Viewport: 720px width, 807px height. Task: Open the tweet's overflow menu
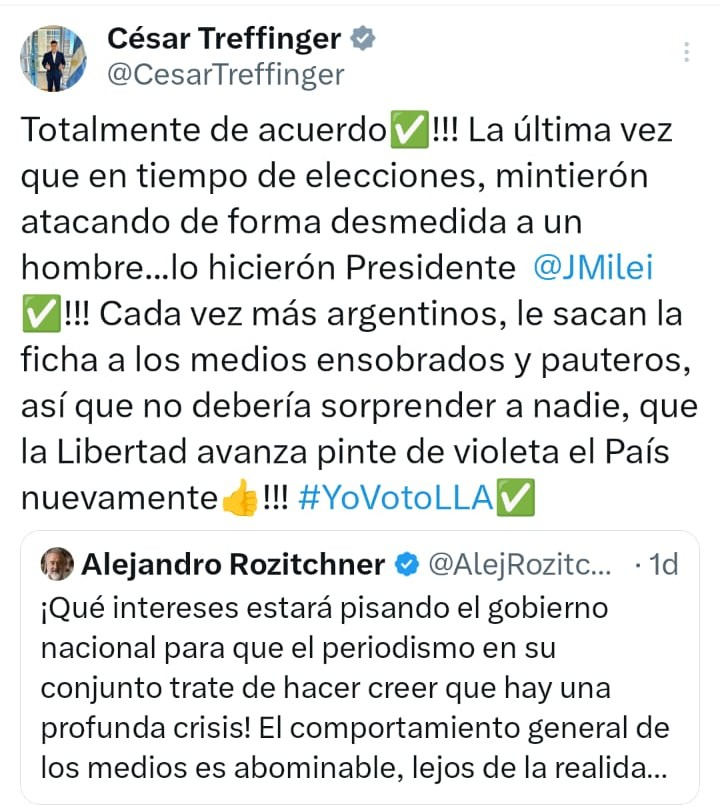point(686,53)
